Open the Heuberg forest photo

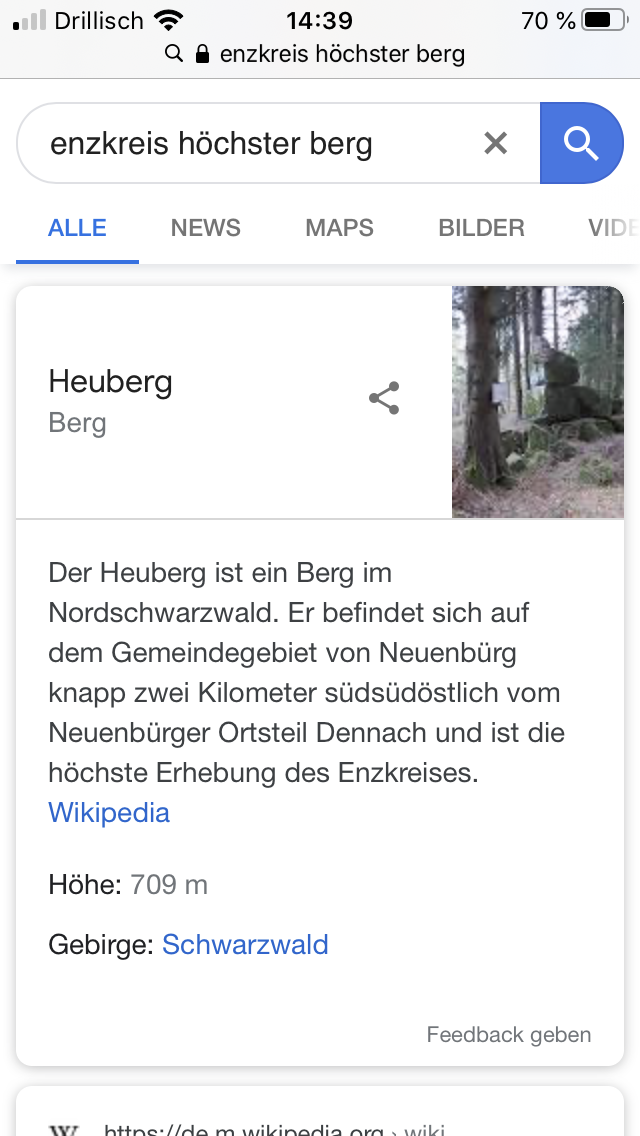537,402
